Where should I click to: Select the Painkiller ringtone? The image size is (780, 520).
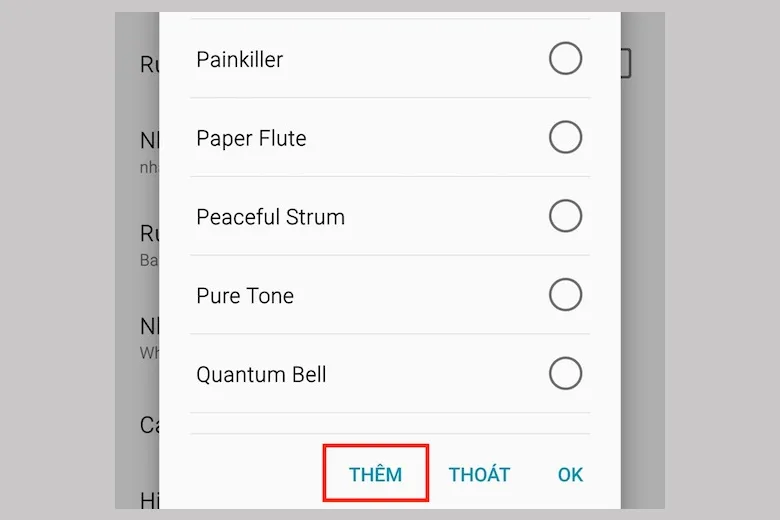565,59
